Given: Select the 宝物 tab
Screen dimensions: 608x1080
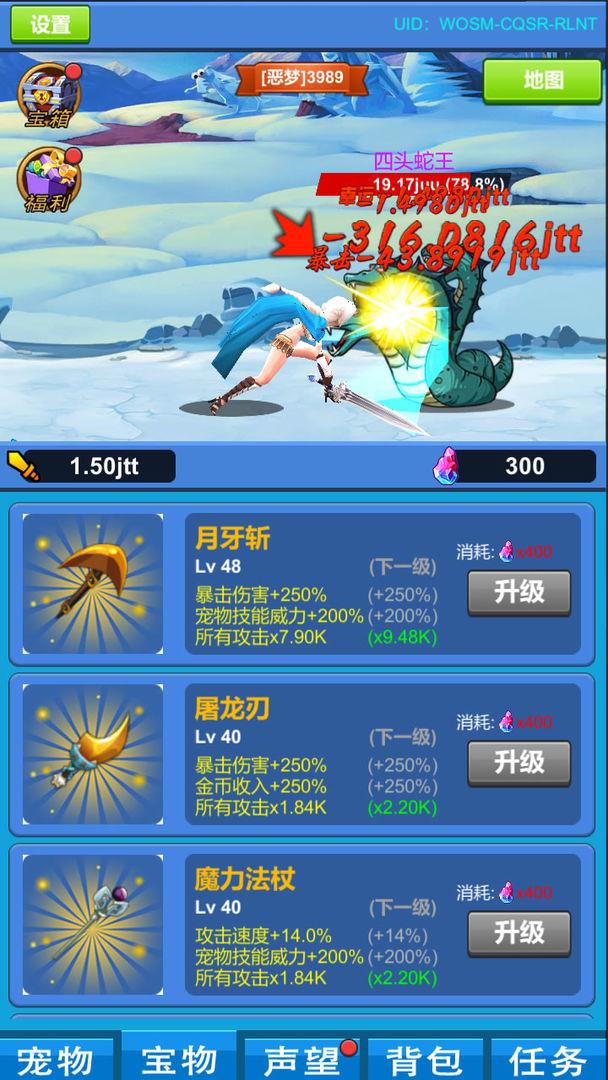Looking at the screenshot, I should tap(179, 1059).
